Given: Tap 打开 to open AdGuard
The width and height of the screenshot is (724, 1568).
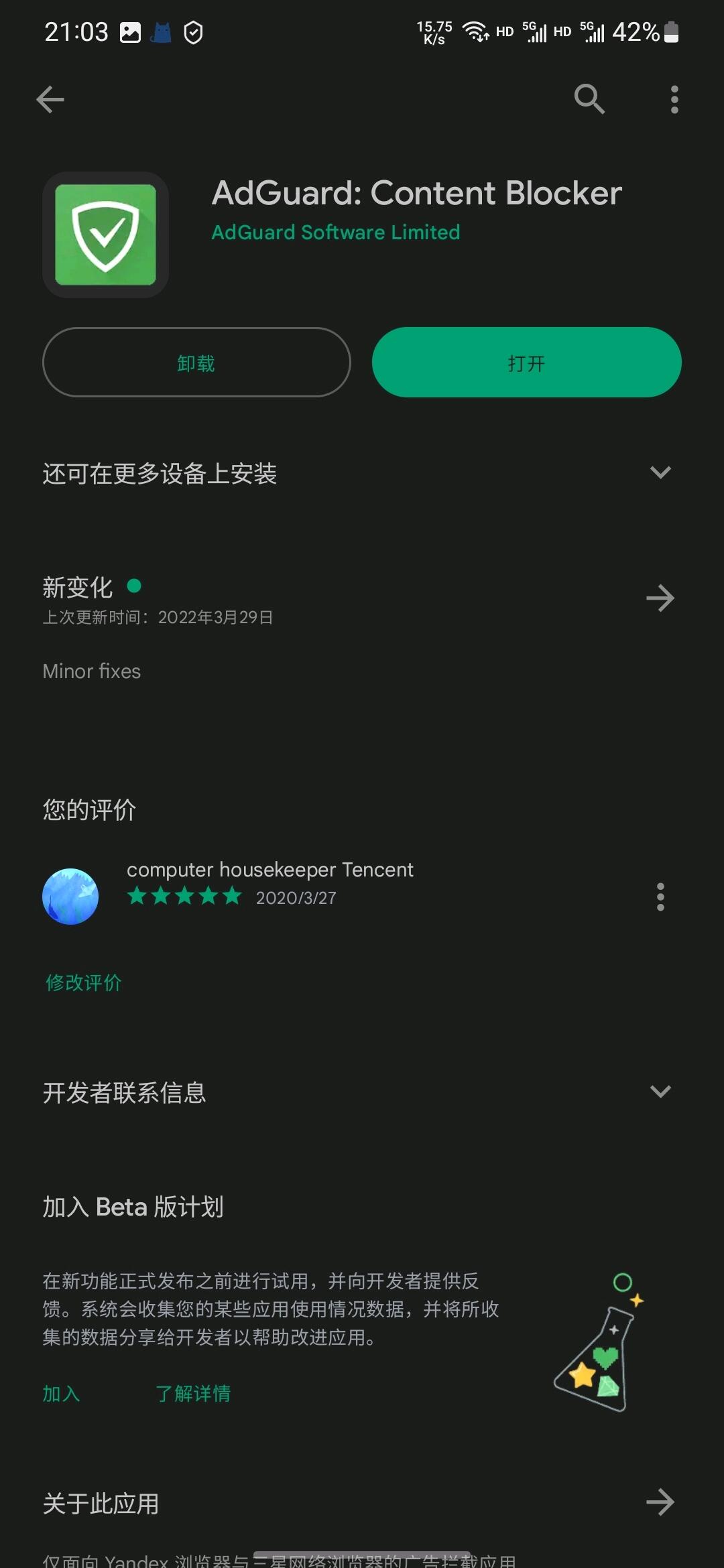Looking at the screenshot, I should (x=527, y=363).
